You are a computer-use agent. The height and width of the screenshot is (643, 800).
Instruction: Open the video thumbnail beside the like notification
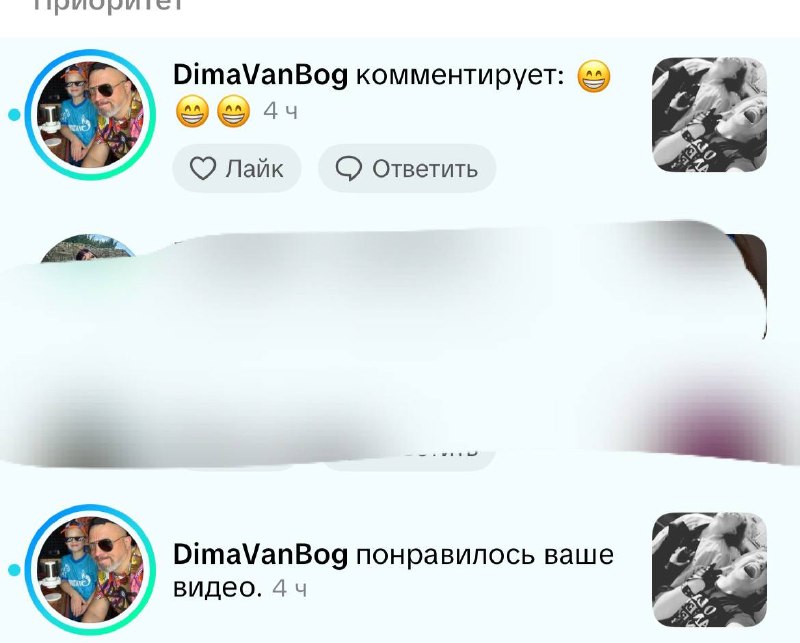point(709,570)
